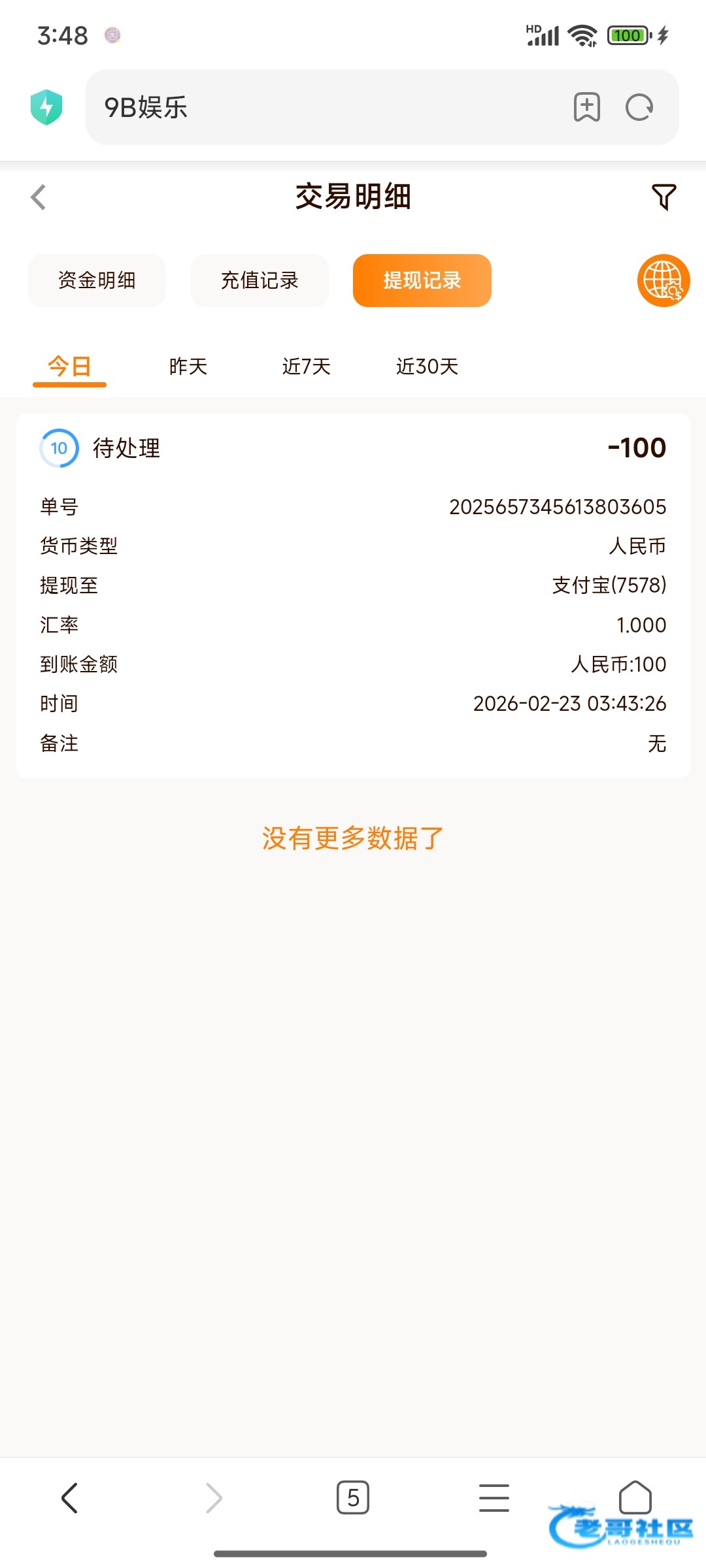Image resolution: width=706 pixels, height=1568 pixels.
Task: Go back in the browser
Action: point(69,1497)
